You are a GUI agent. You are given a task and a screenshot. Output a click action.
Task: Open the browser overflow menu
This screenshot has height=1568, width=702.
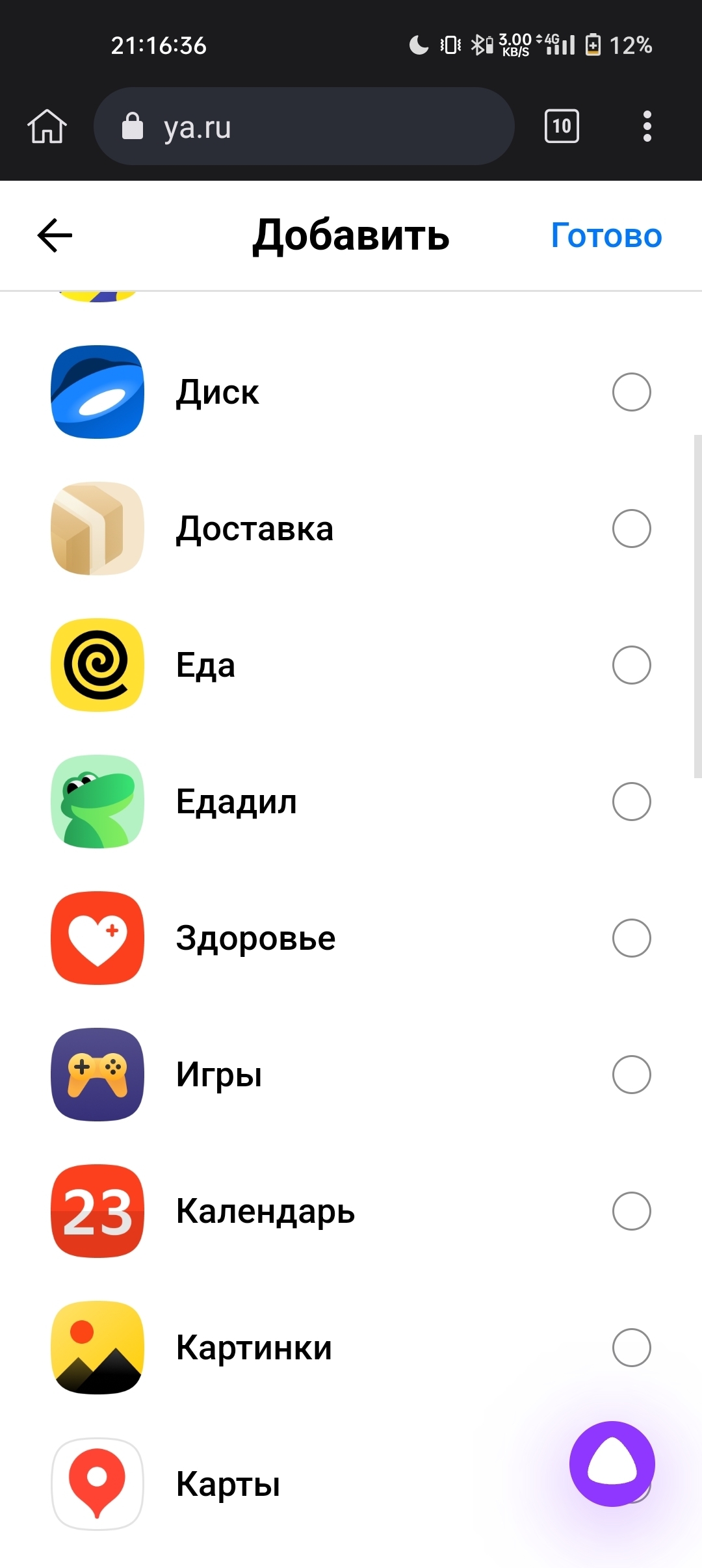click(x=647, y=126)
